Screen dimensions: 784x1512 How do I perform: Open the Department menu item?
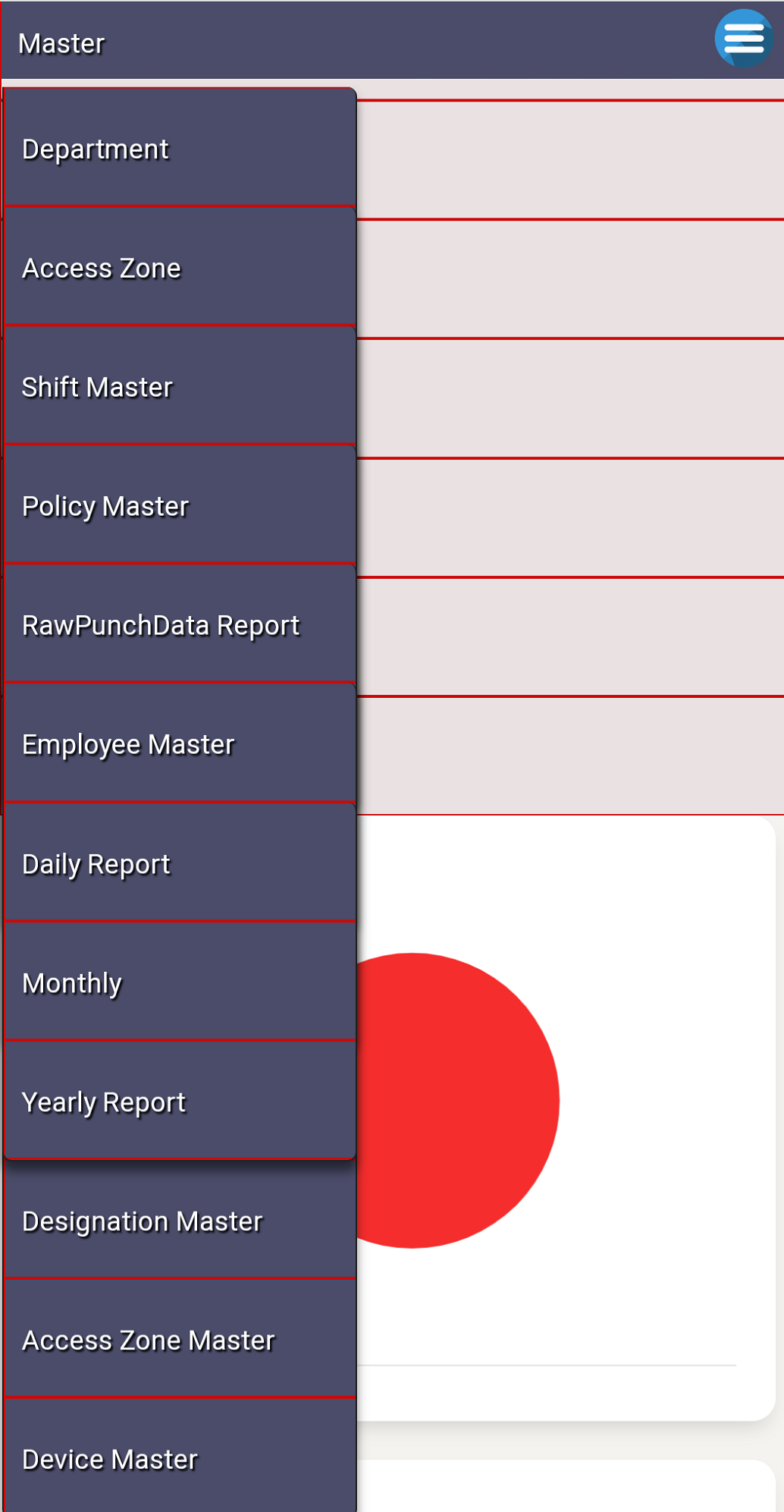(180, 149)
